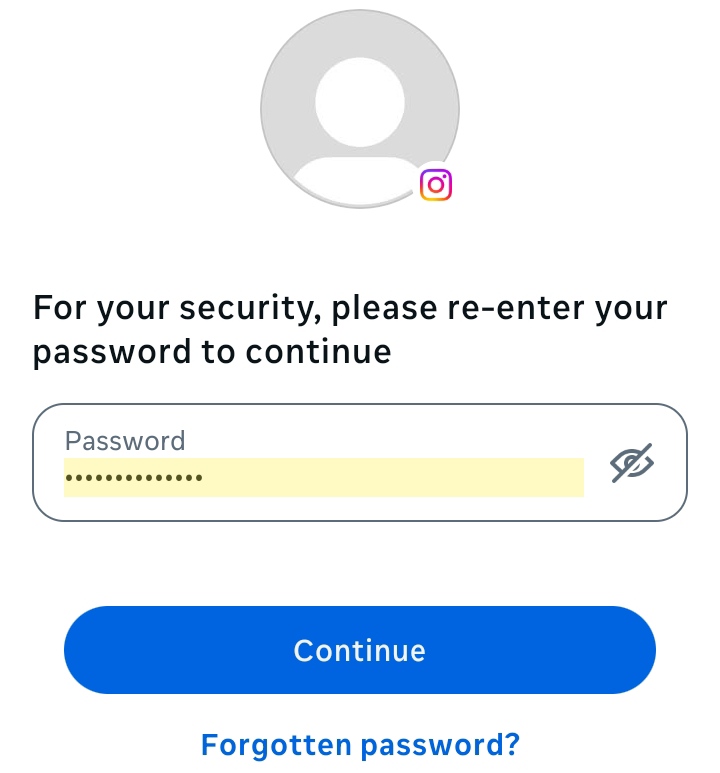Image resolution: width=720 pixels, height=773 pixels.
Task: Open the Forgotten password? link
Action: [x=360, y=744]
